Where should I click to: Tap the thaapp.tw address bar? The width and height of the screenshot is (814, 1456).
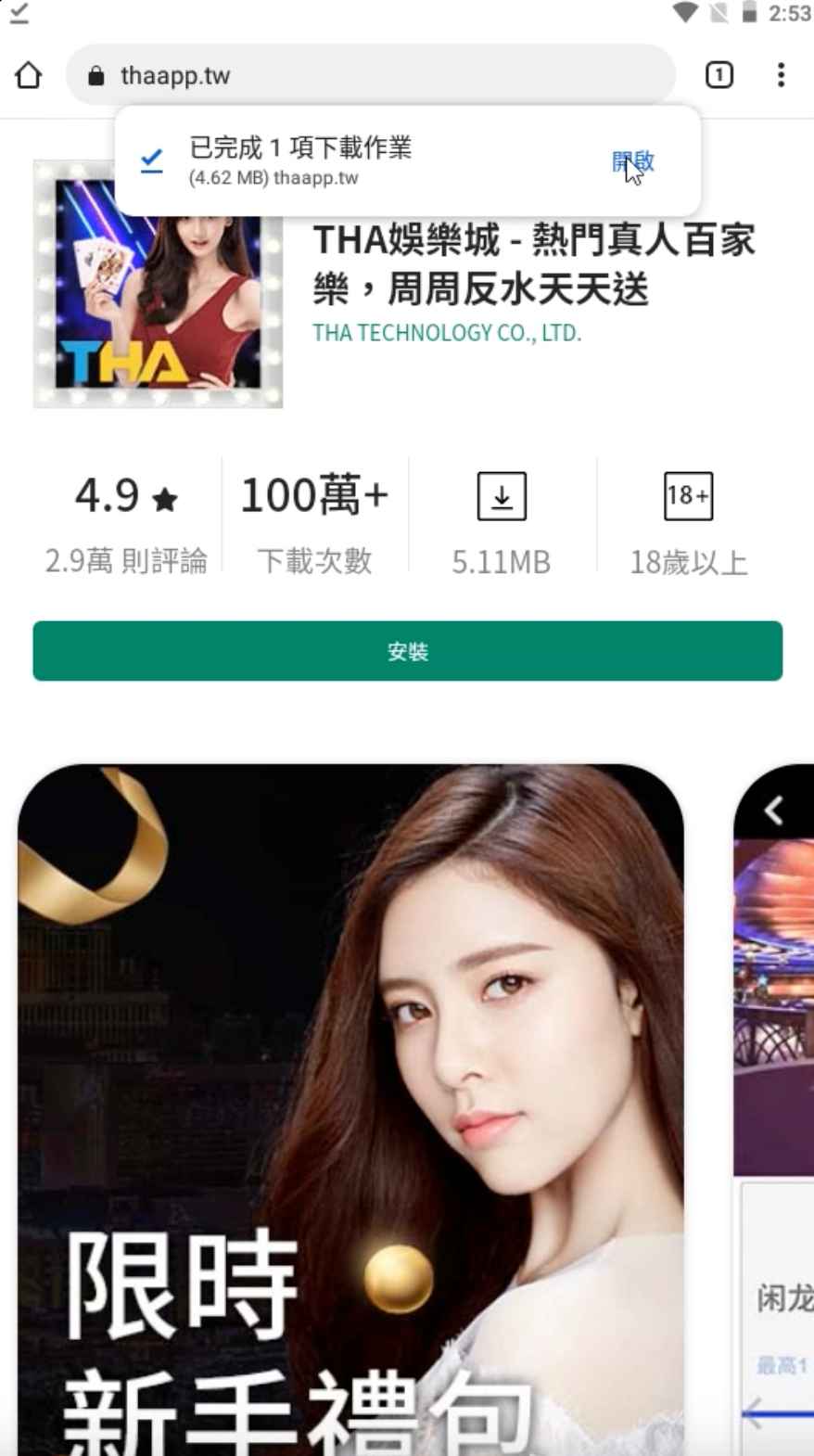point(371,75)
